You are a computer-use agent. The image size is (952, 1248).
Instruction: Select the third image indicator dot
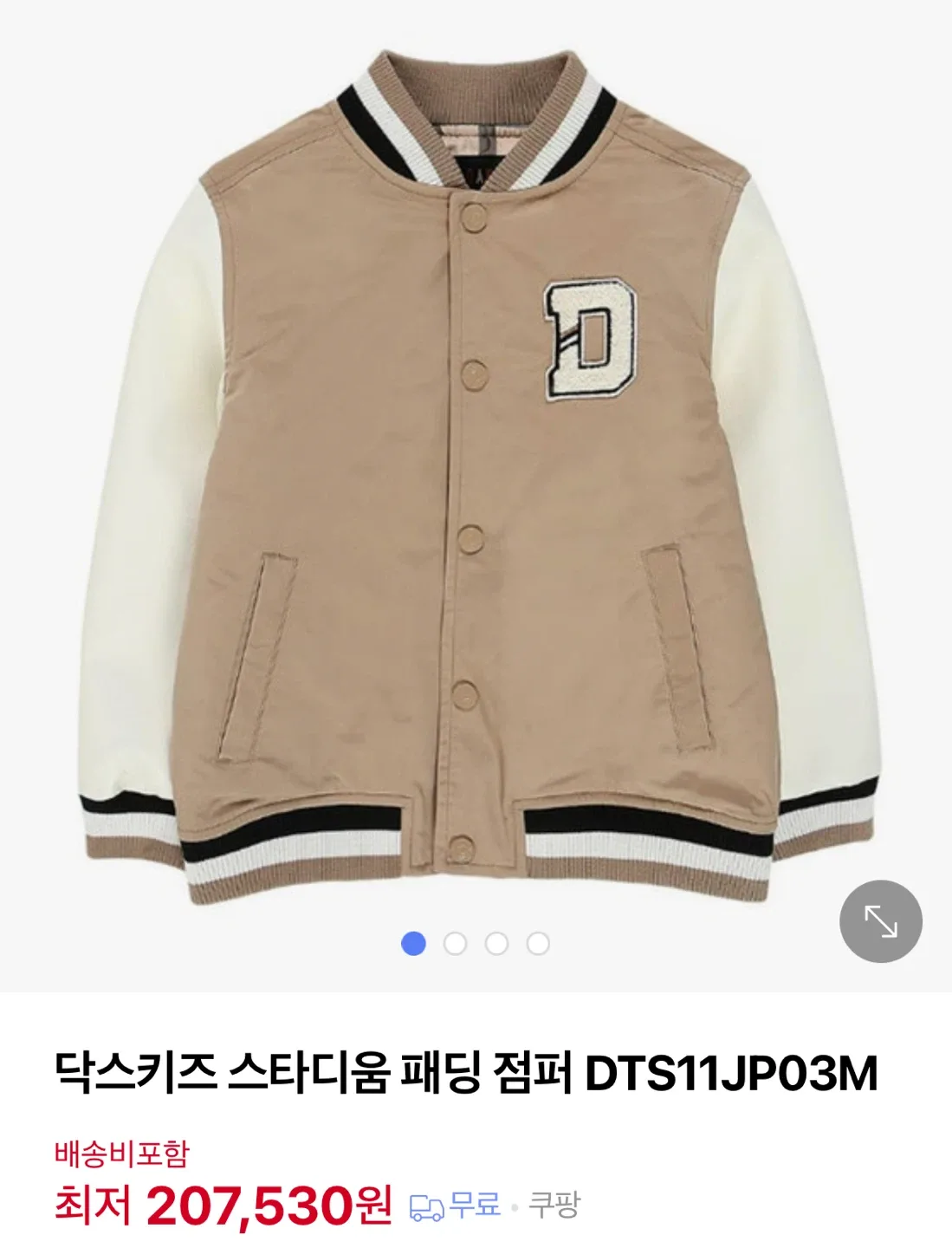496,944
